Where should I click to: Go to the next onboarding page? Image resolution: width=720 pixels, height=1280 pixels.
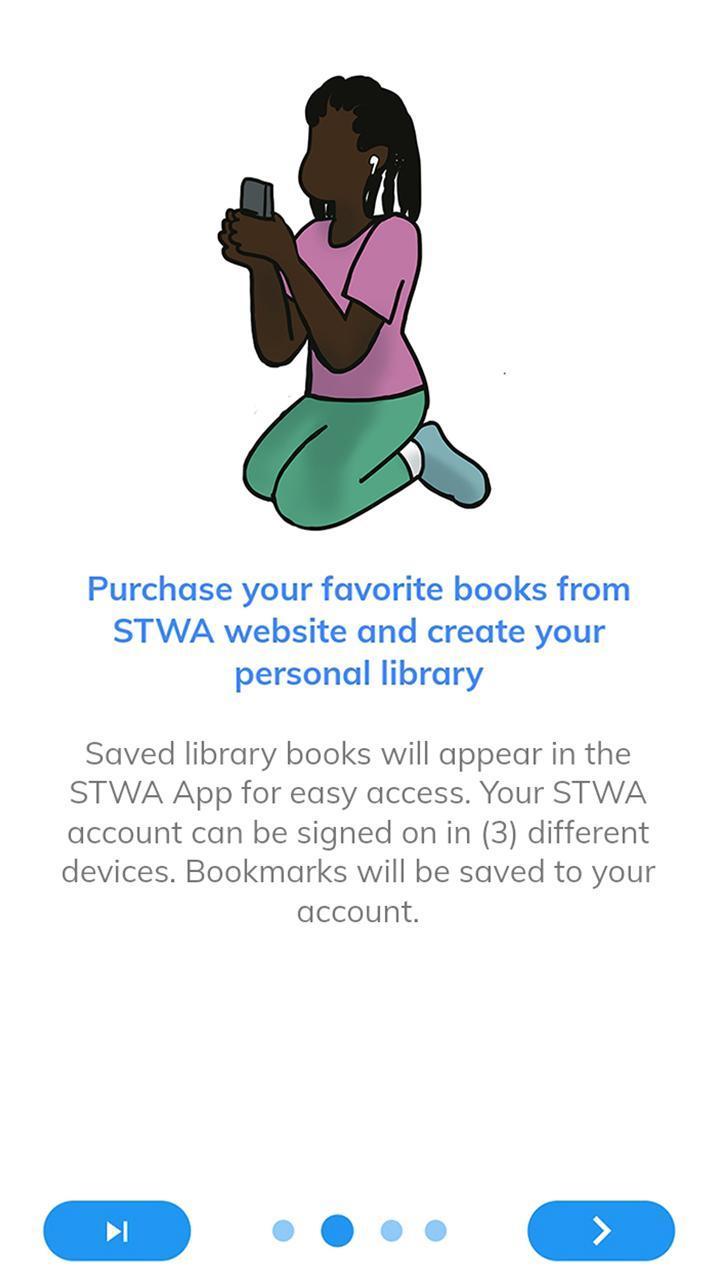(601, 1230)
